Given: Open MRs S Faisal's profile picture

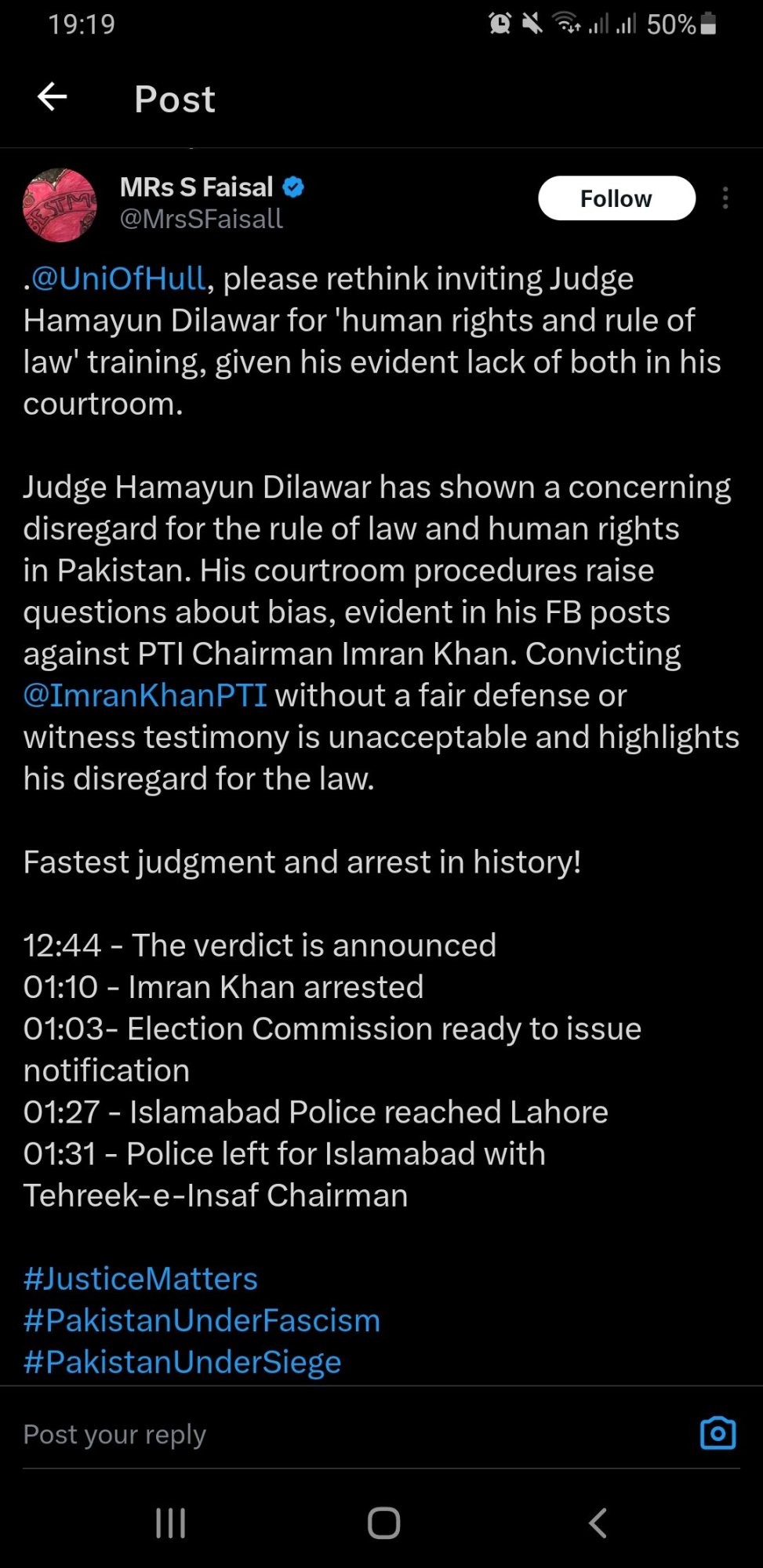Looking at the screenshot, I should point(60,205).
